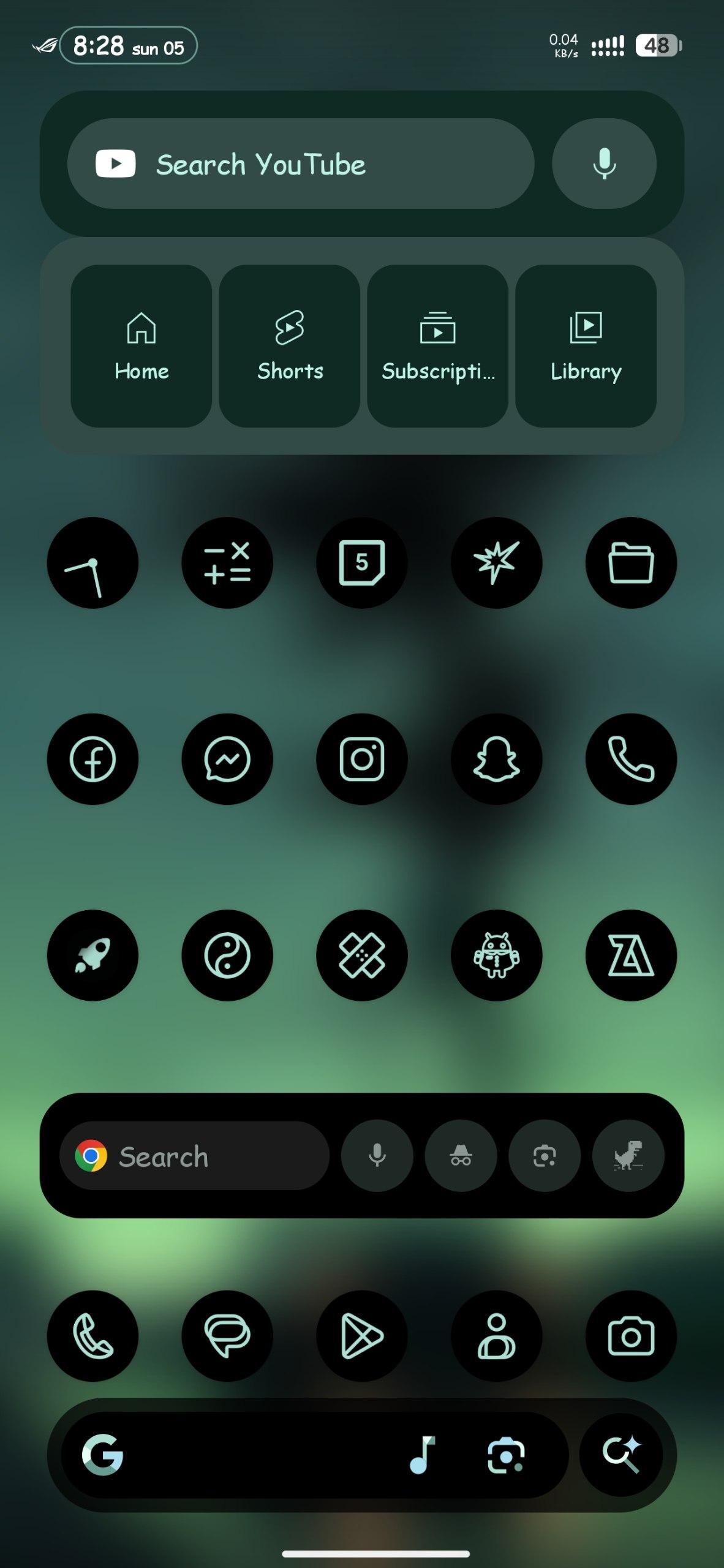Tap the Chrome Search box
The width and height of the screenshot is (724, 1568).
[195, 1156]
